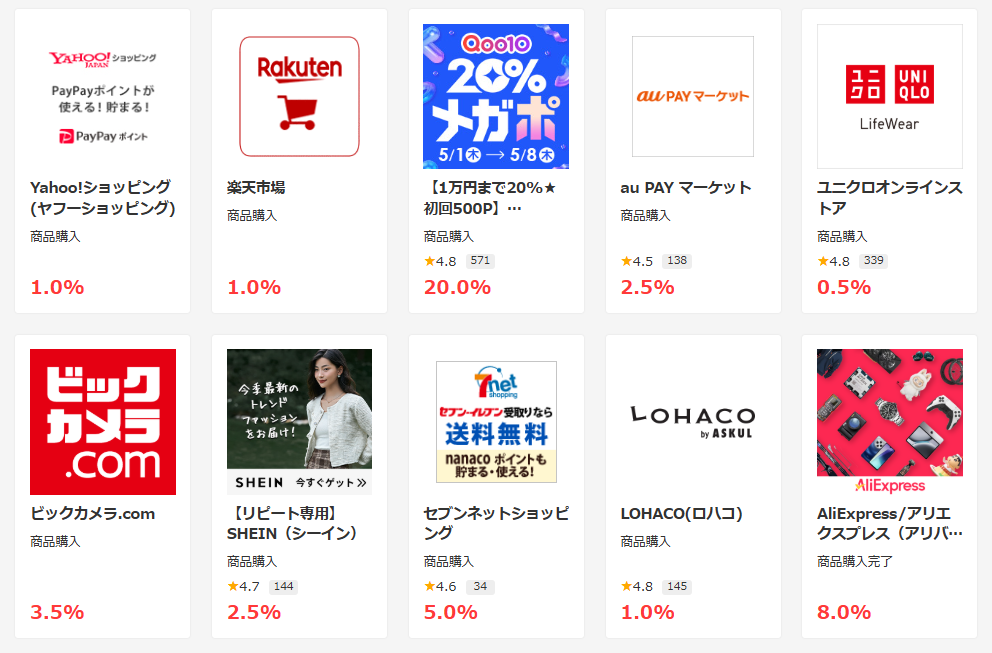Tap the AliExpress/アリエクスプレス card
992x653 pixels.
[x=889, y=486]
